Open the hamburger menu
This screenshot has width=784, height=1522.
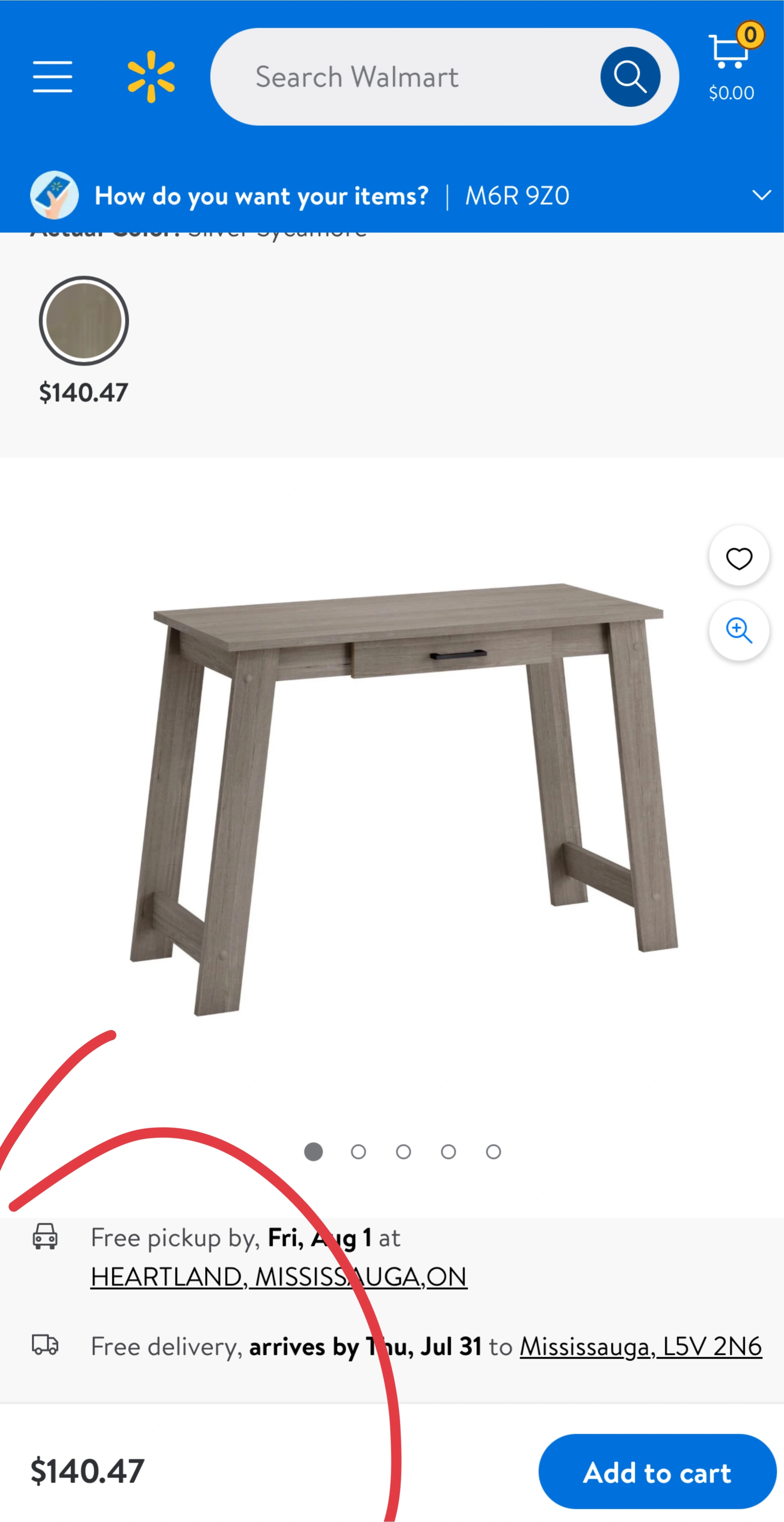[52, 77]
